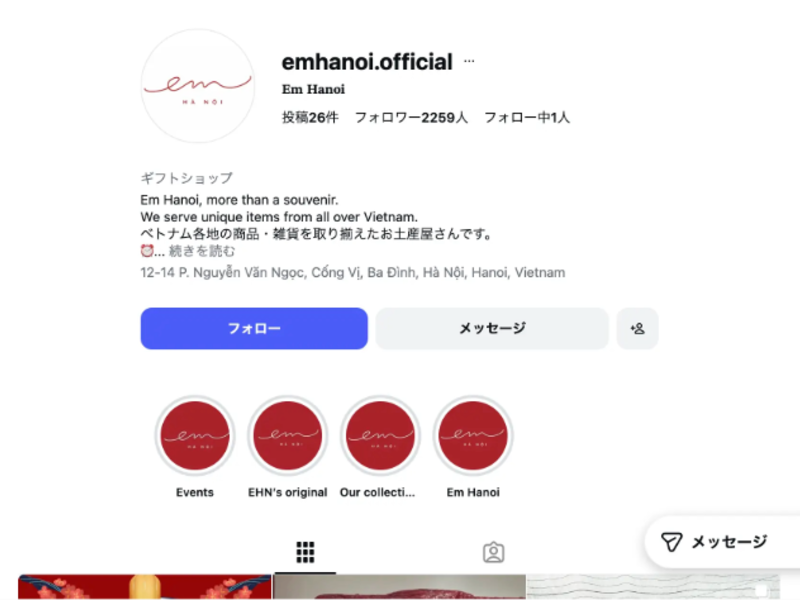Show the フォロワー2259人 followers list
This screenshot has width=800, height=600.
(x=411, y=117)
